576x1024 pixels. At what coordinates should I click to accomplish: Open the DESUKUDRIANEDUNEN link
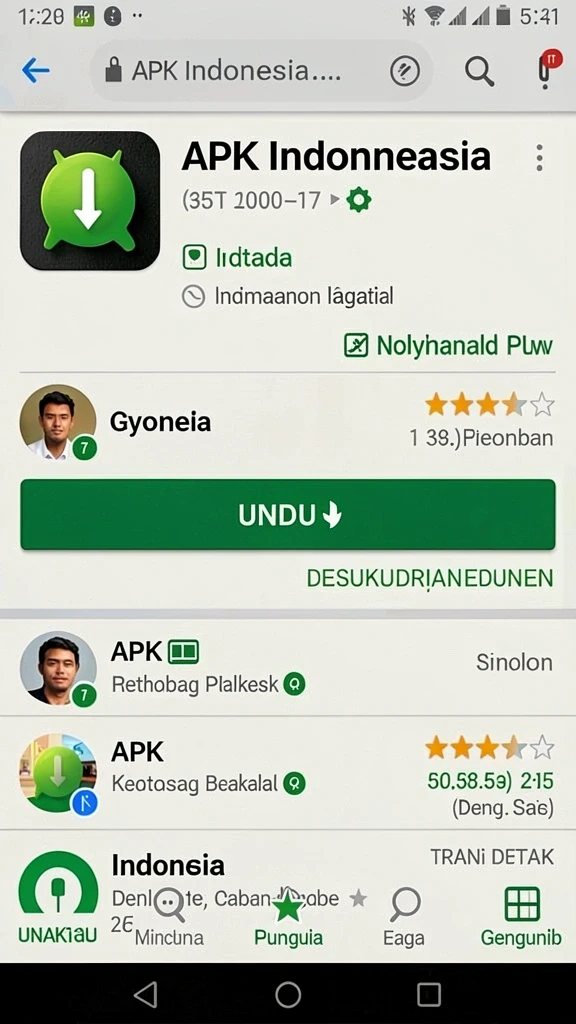pyautogui.click(x=430, y=578)
